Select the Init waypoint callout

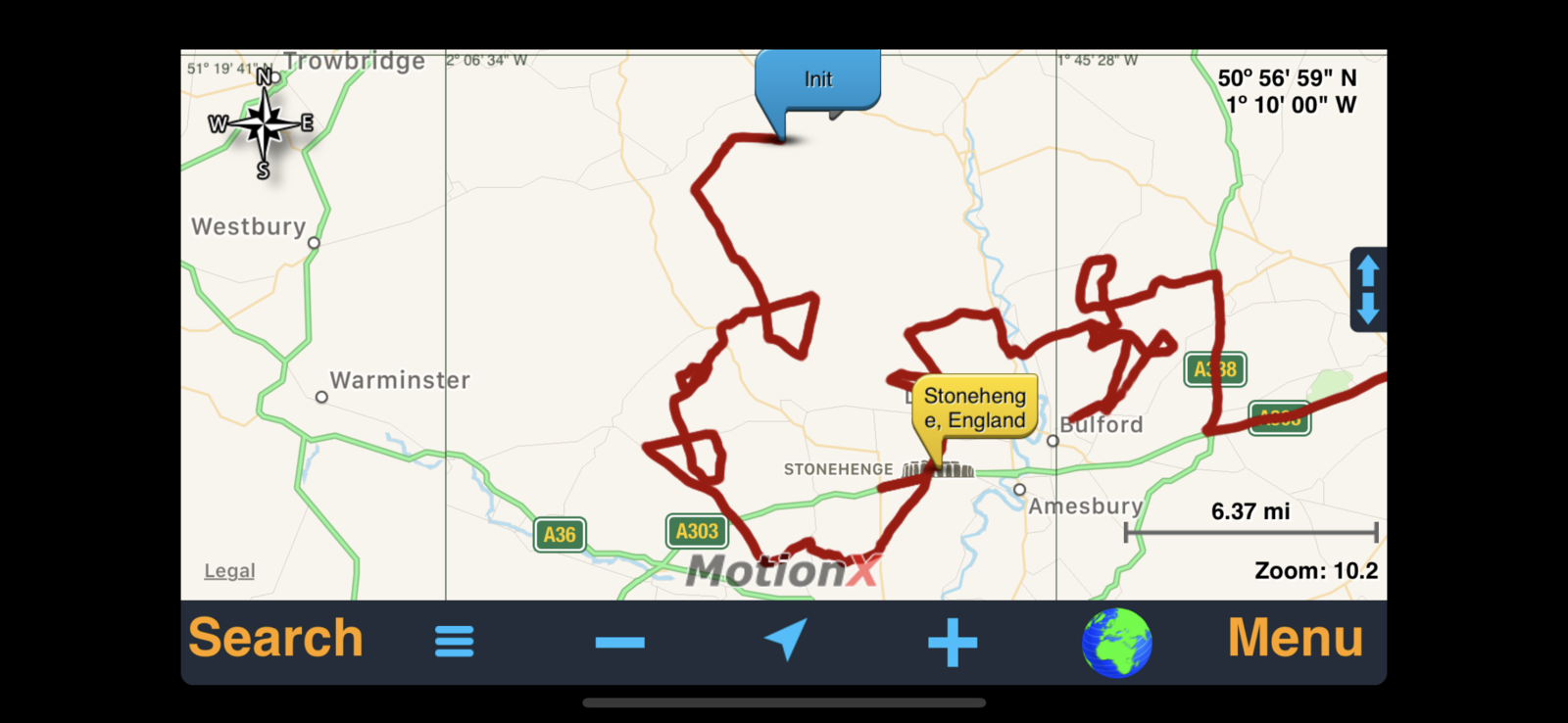818,80
